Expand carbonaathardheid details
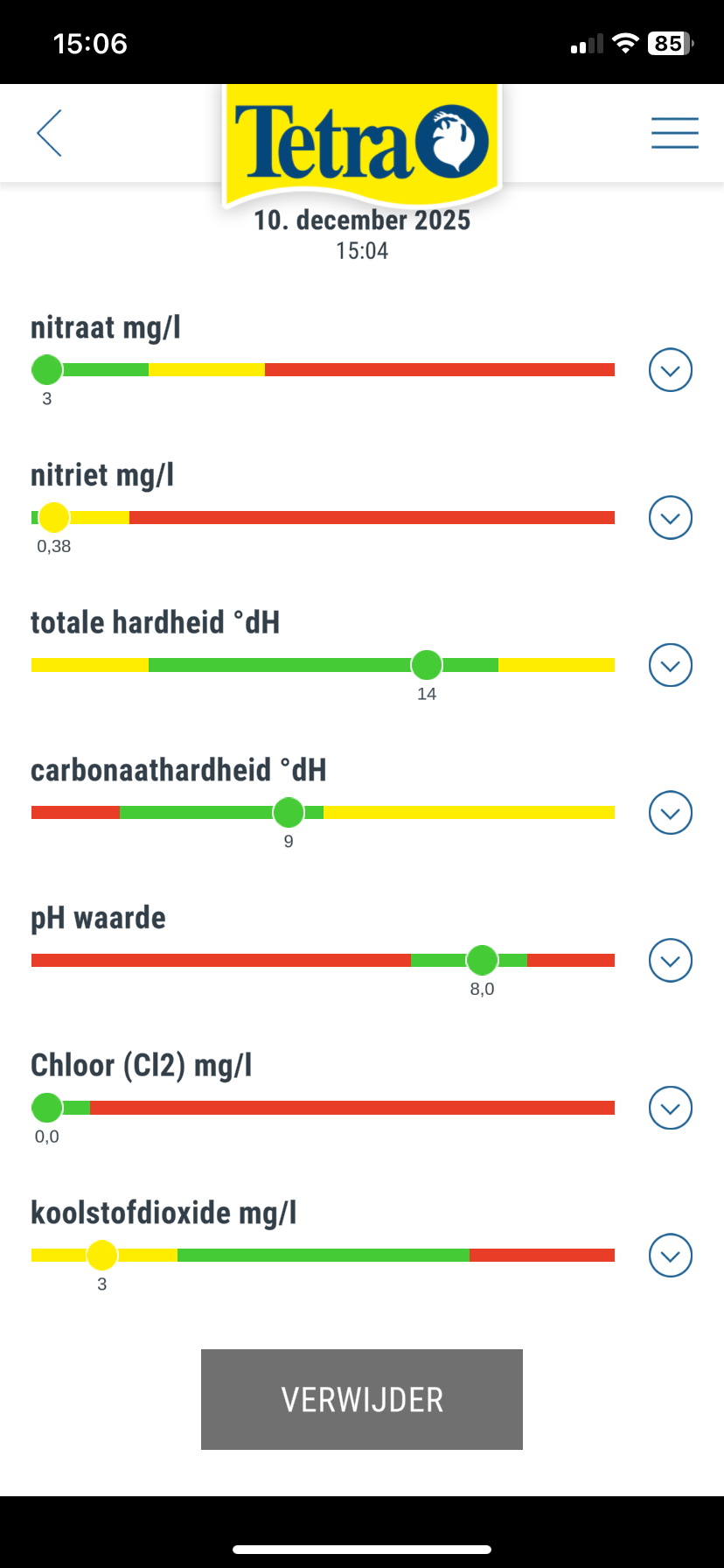Image resolution: width=724 pixels, height=1568 pixels. pos(671,813)
